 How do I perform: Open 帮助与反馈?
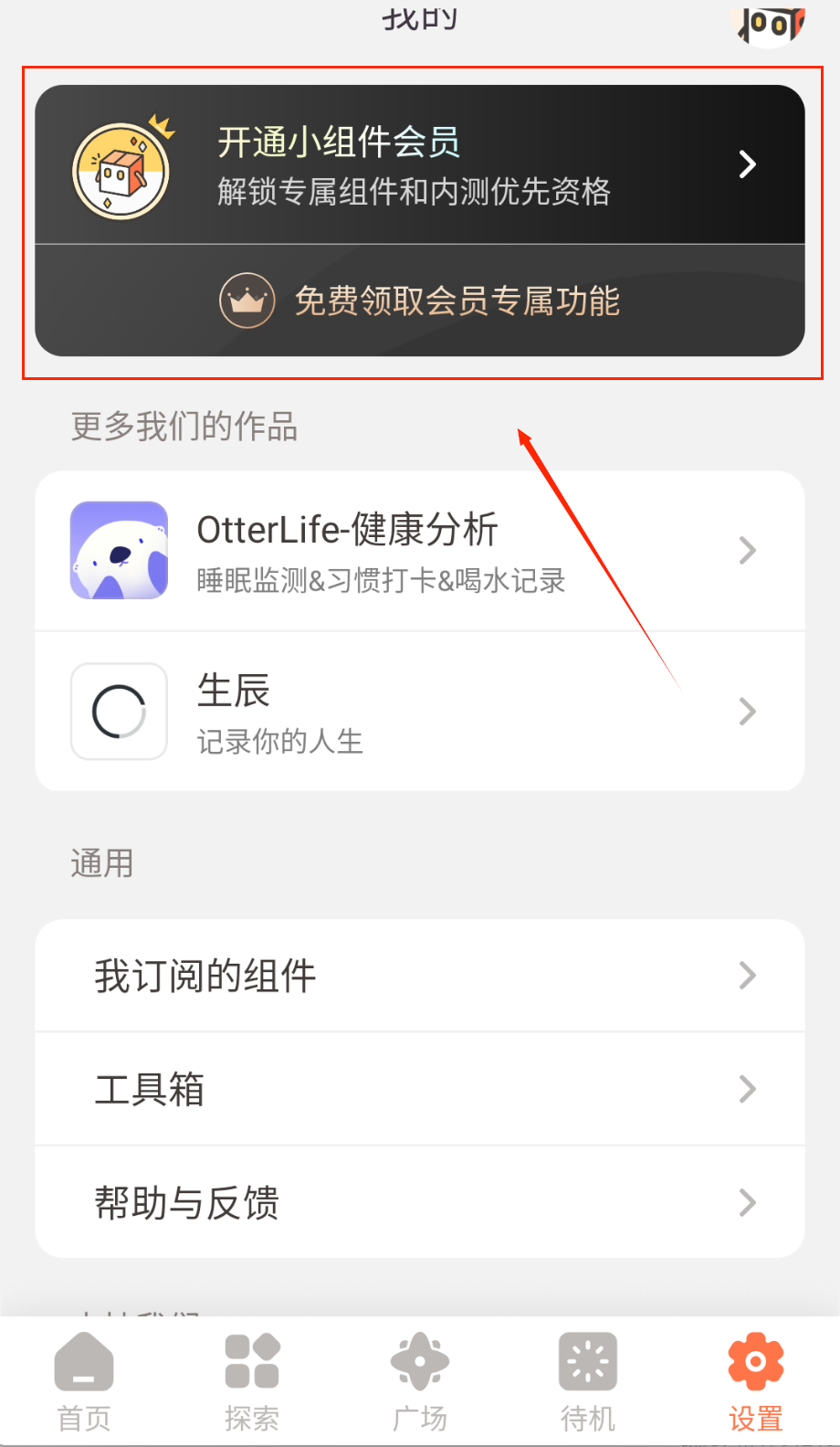tap(419, 1202)
